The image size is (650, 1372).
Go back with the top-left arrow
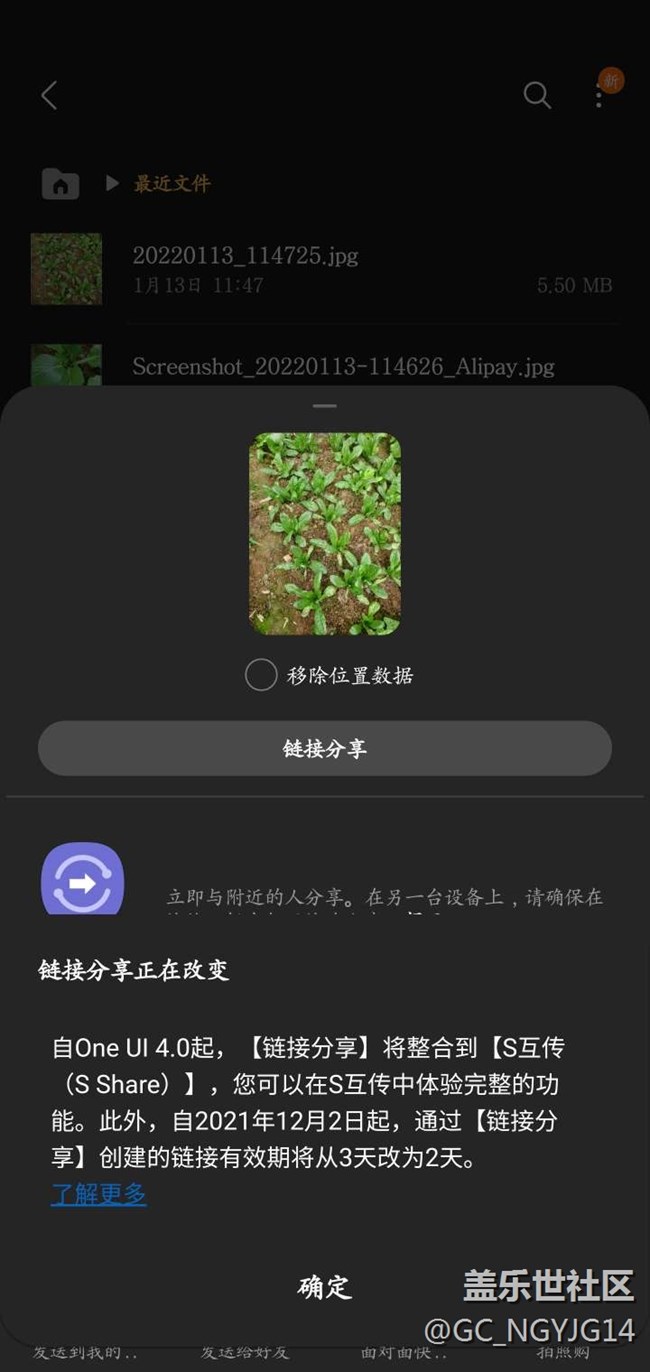coord(49,95)
